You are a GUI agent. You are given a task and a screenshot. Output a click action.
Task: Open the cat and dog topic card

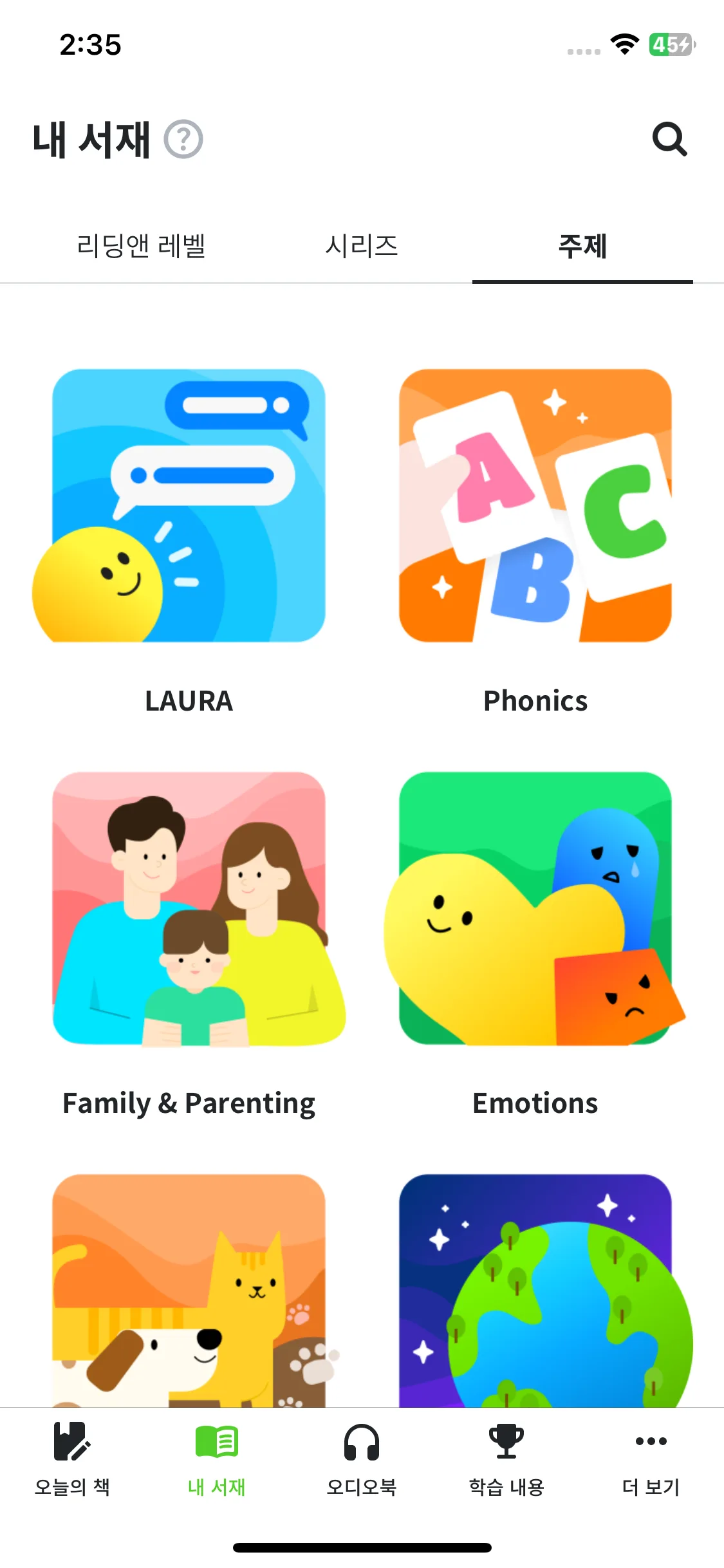point(189,1290)
